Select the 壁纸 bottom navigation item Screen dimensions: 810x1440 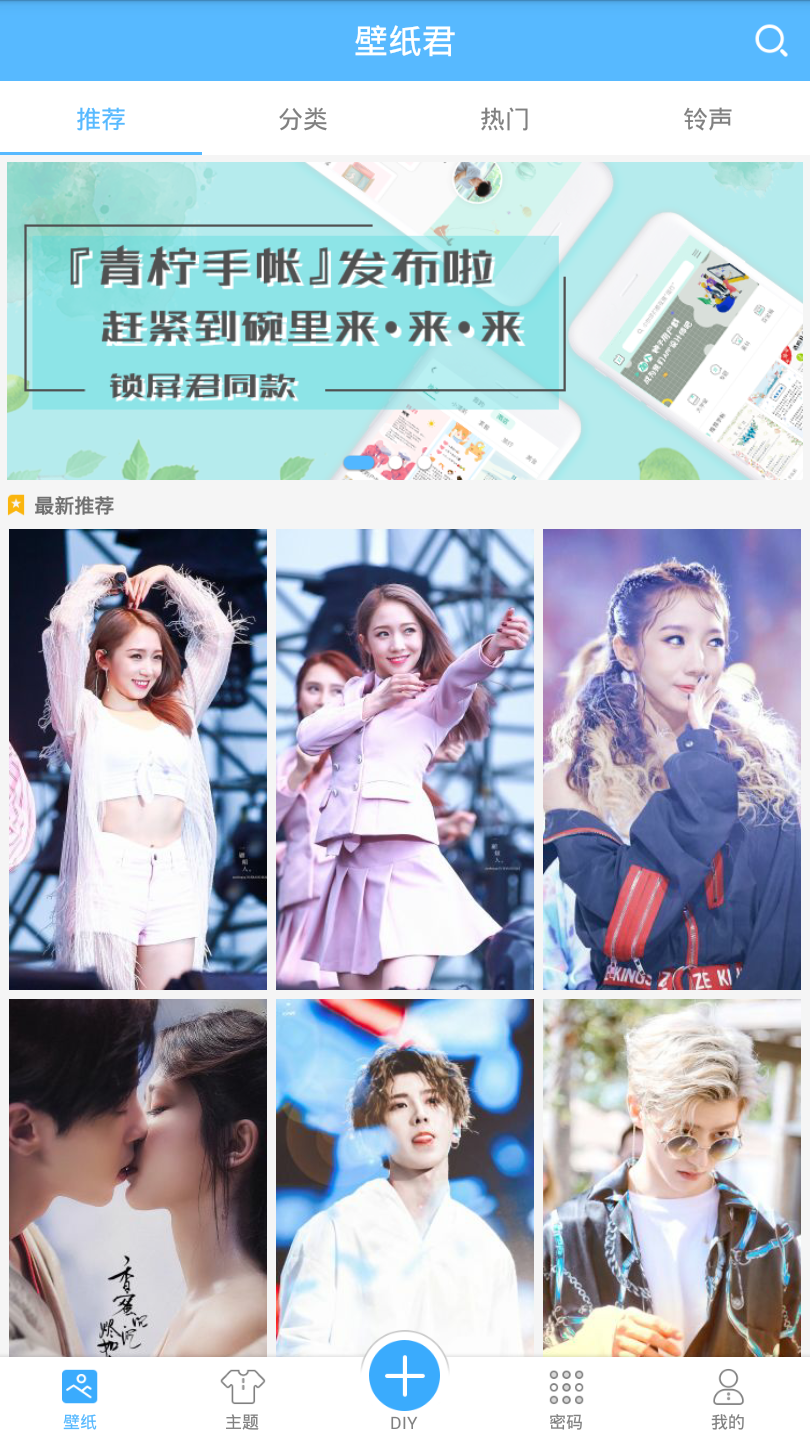pos(80,1398)
